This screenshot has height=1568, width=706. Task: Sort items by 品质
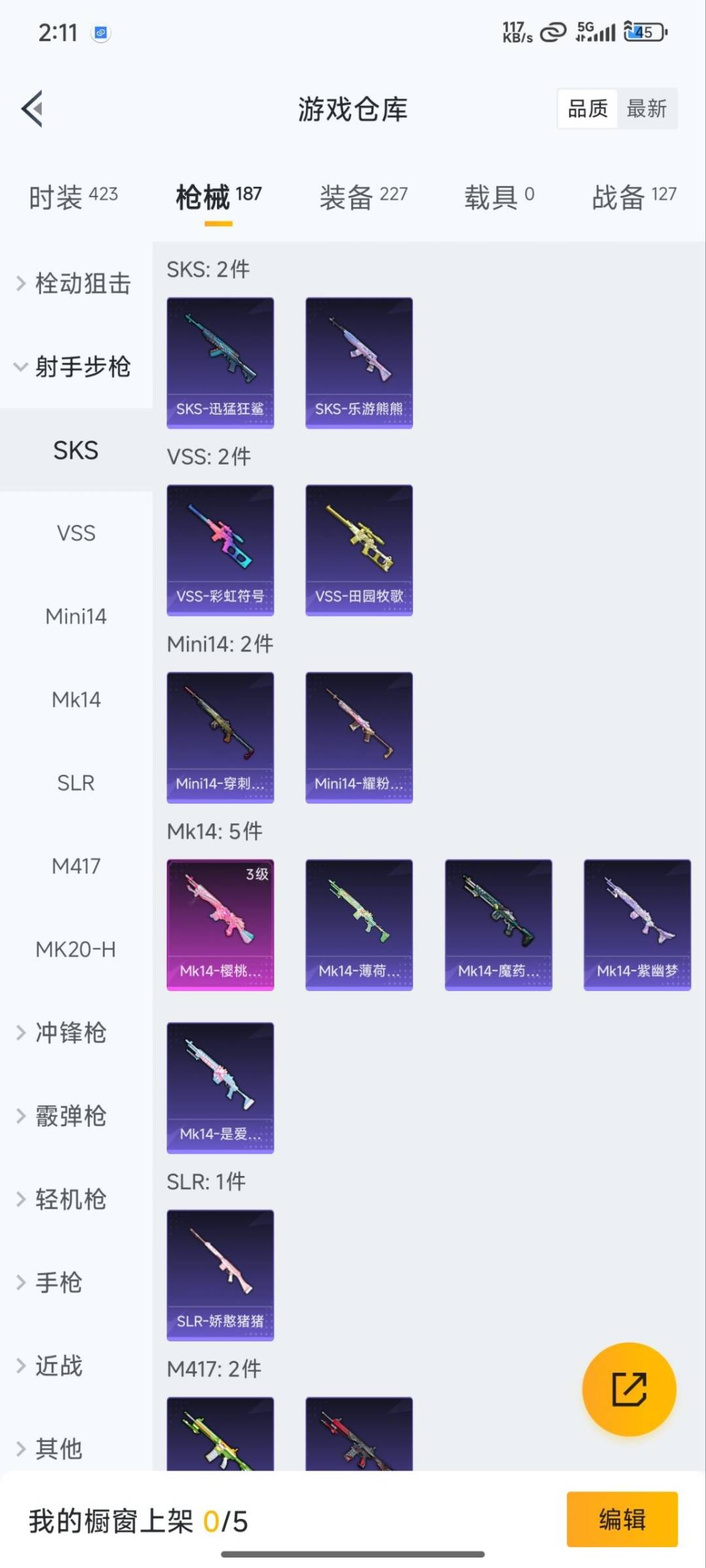click(x=587, y=108)
